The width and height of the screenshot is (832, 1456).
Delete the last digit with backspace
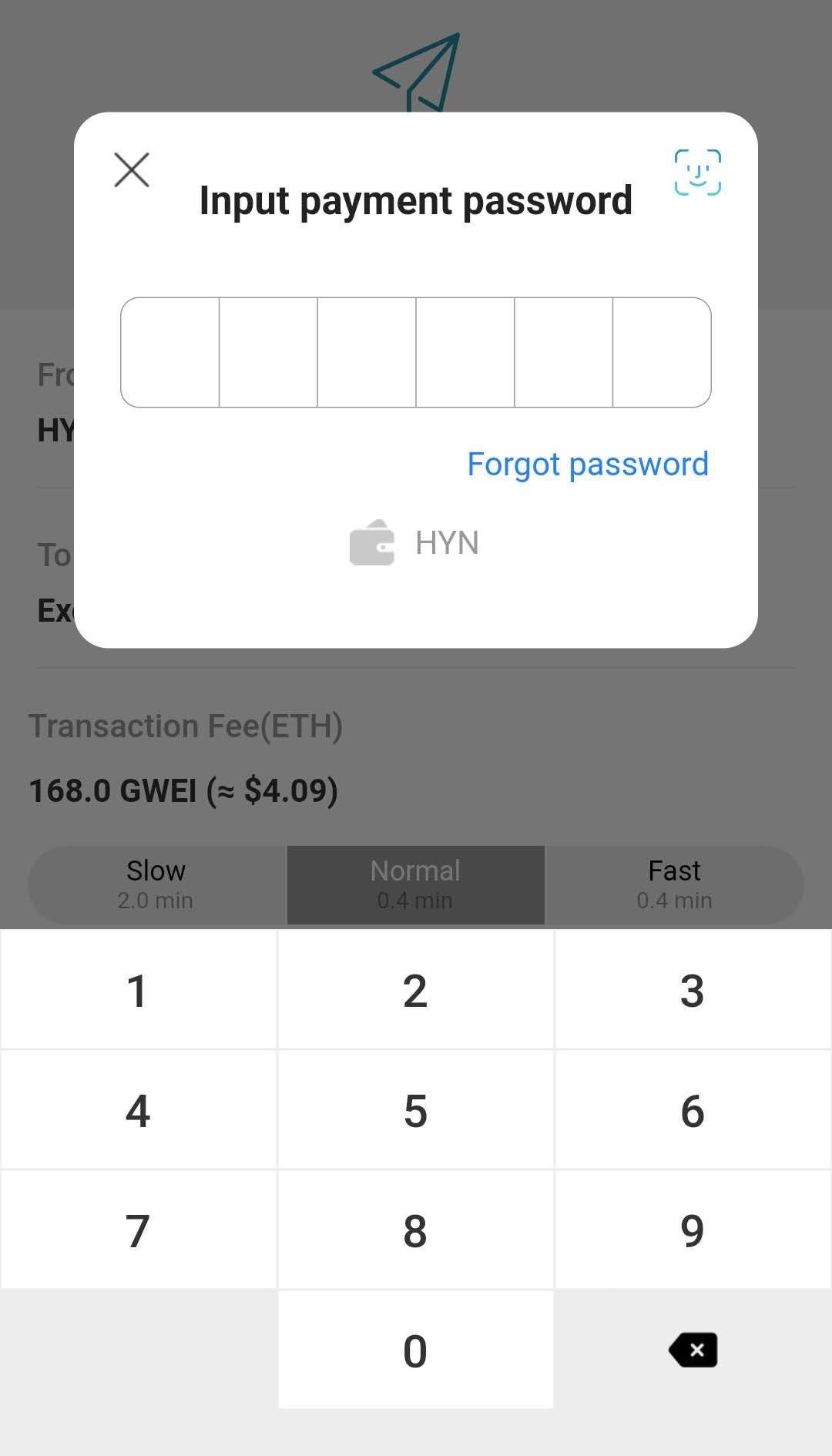(693, 1350)
